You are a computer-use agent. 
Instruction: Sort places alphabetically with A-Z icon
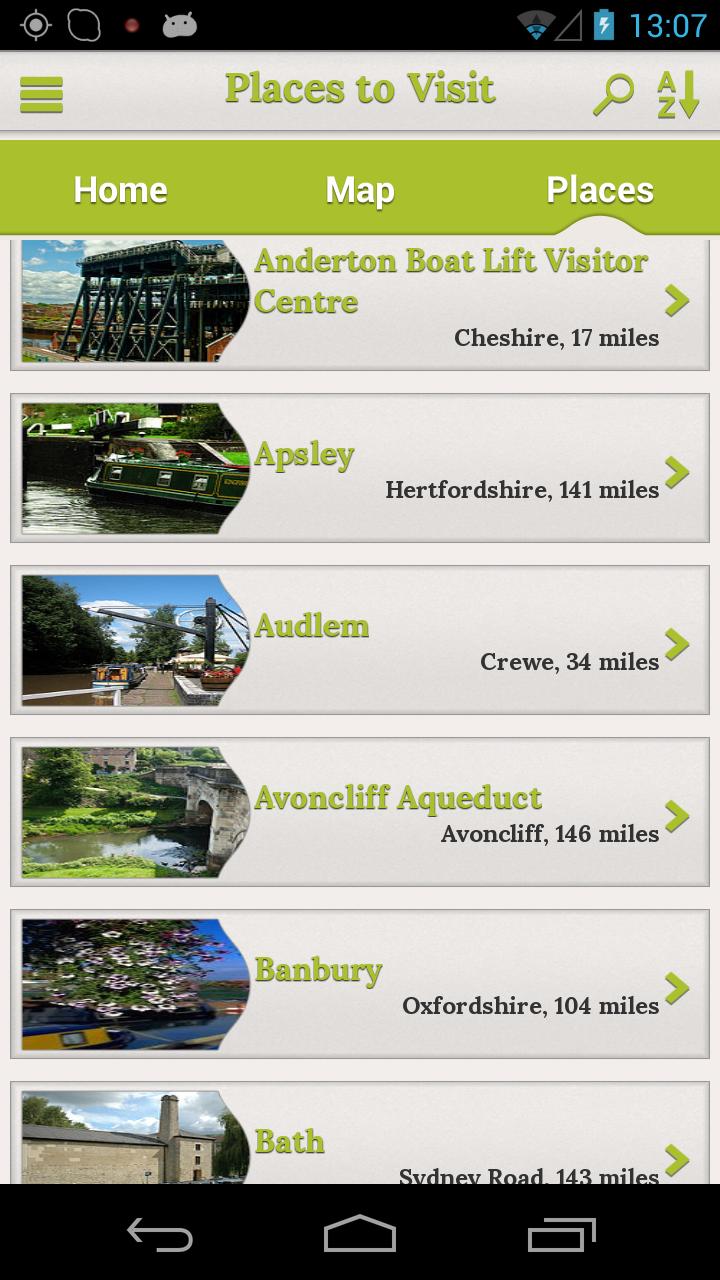coord(677,94)
